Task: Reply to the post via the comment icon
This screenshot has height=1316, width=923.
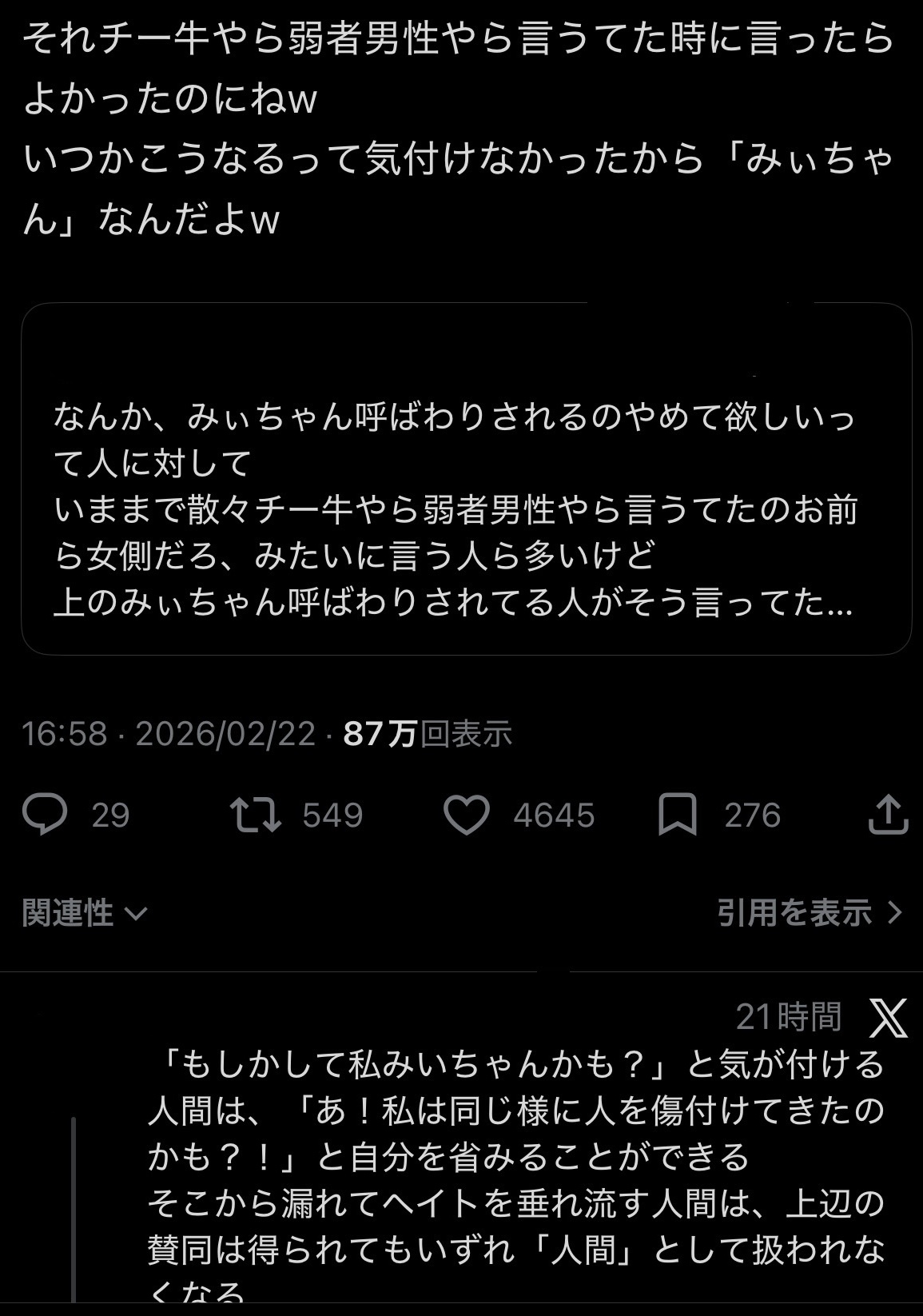Action: [x=45, y=815]
